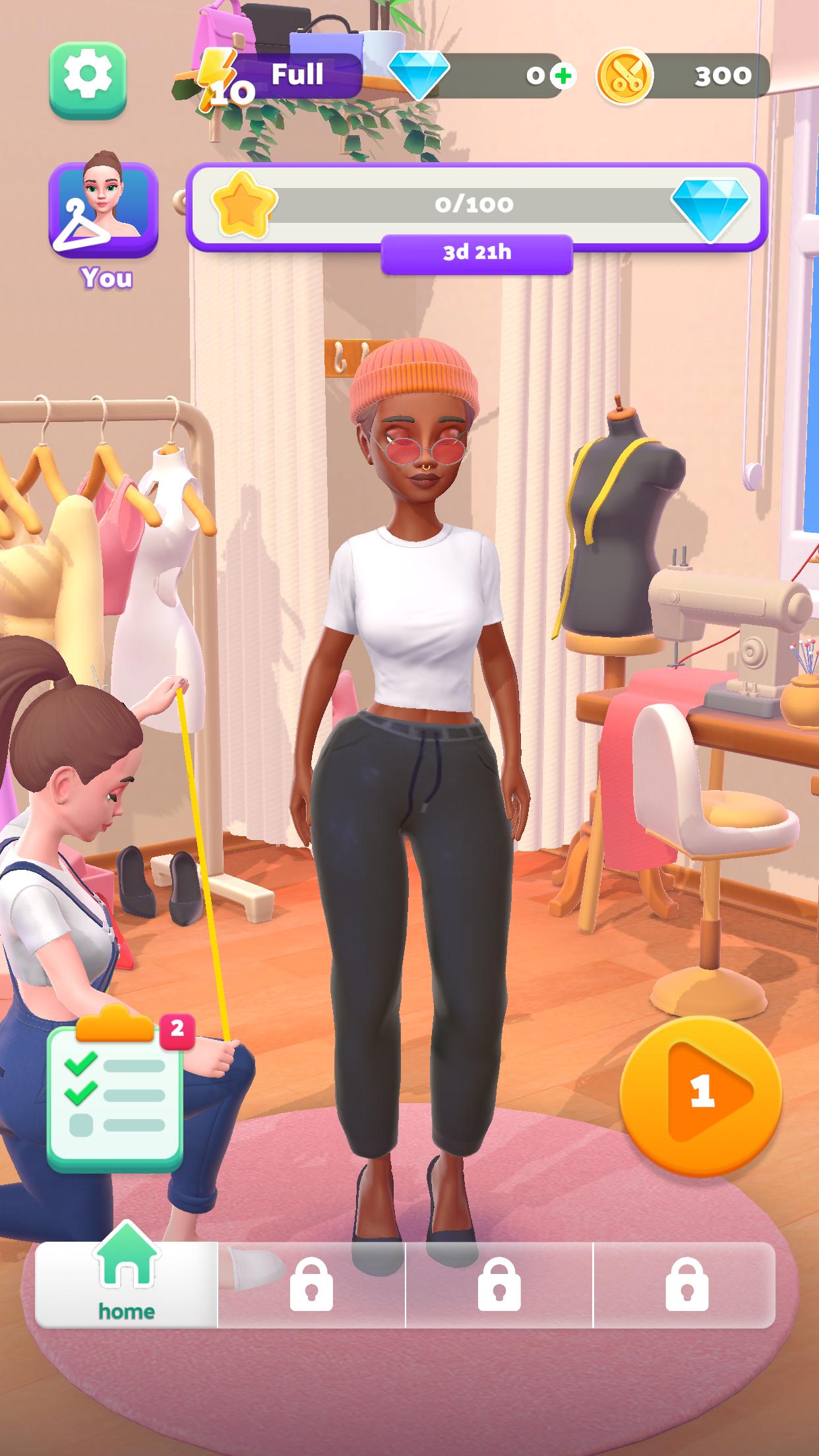Open the You avatar wardrobe
The width and height of the screenshot is (819, 1456).
click(x=104, y=210)
